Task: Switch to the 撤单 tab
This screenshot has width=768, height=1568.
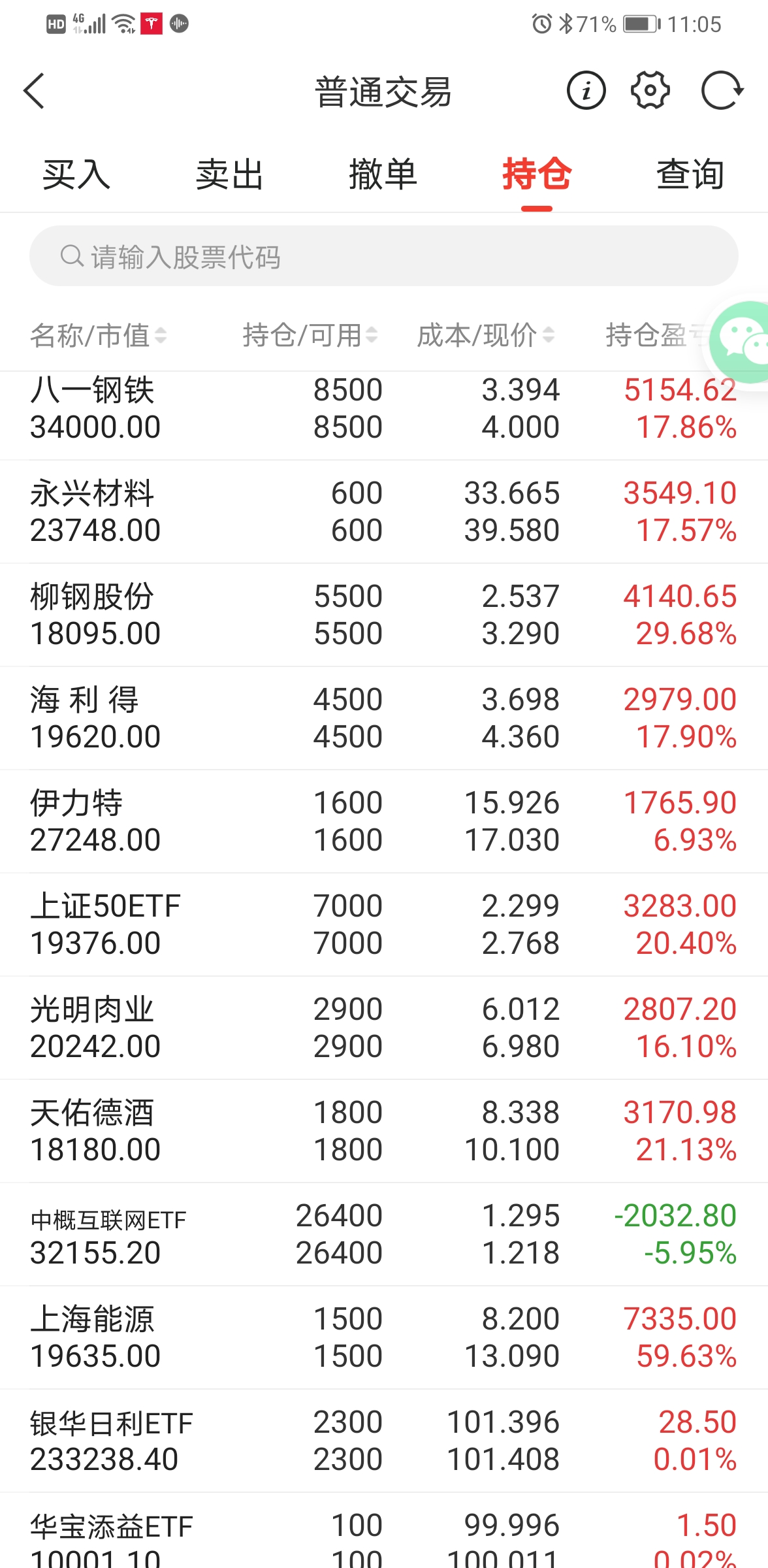Action: coord(383,175)
